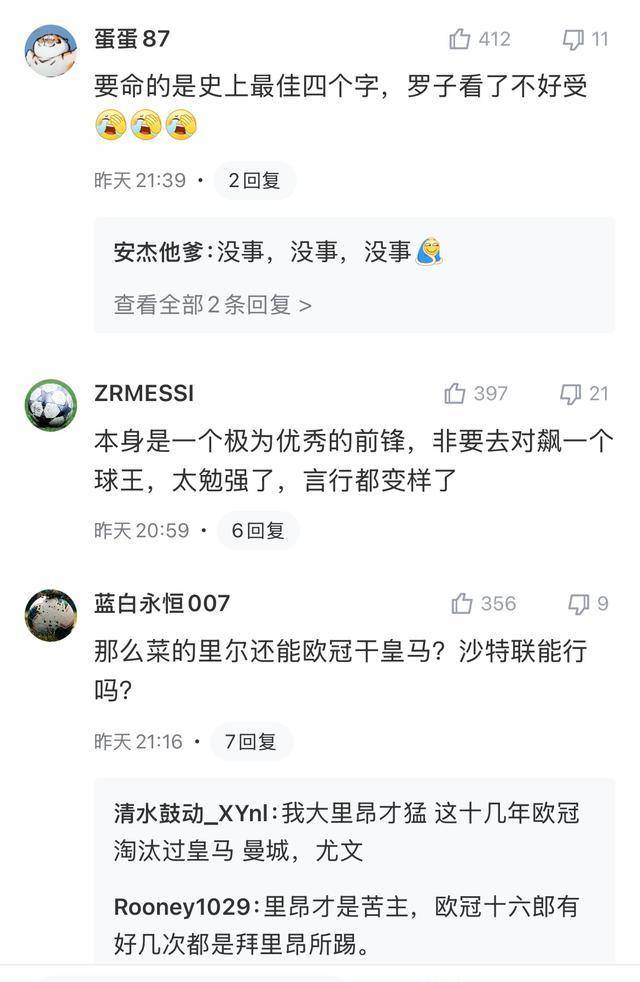Like the comment by 蛋蛋87
The height and width of the screenshot is (982, 640).
pyautogui.click(x=460, y=39)
